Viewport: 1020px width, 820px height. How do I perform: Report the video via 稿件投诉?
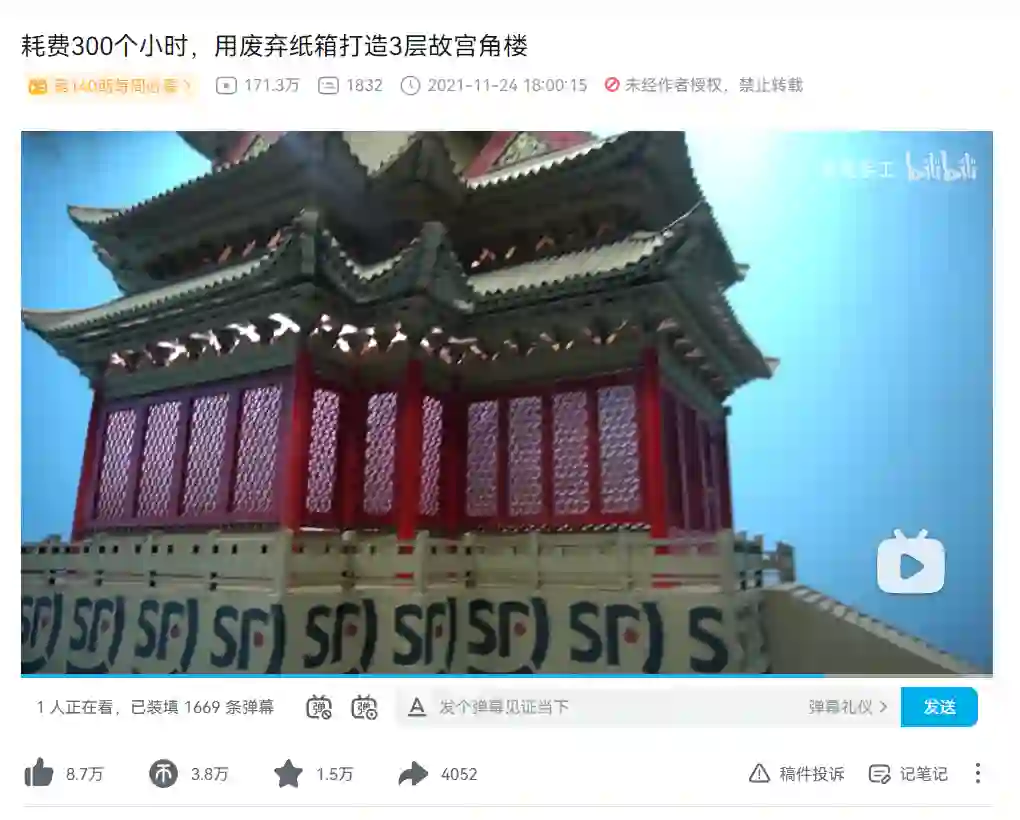click(797, 773)
